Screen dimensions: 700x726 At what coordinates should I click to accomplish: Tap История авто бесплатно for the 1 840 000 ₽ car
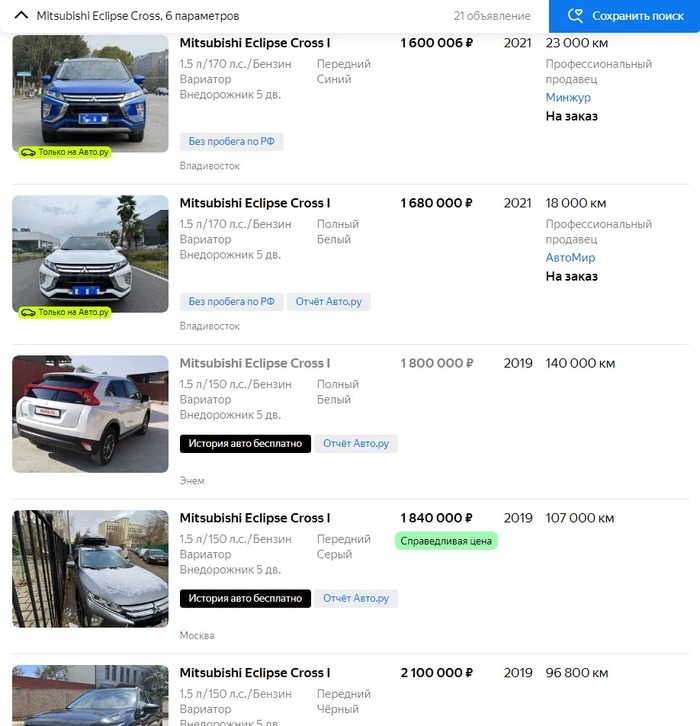pos(245,598)
